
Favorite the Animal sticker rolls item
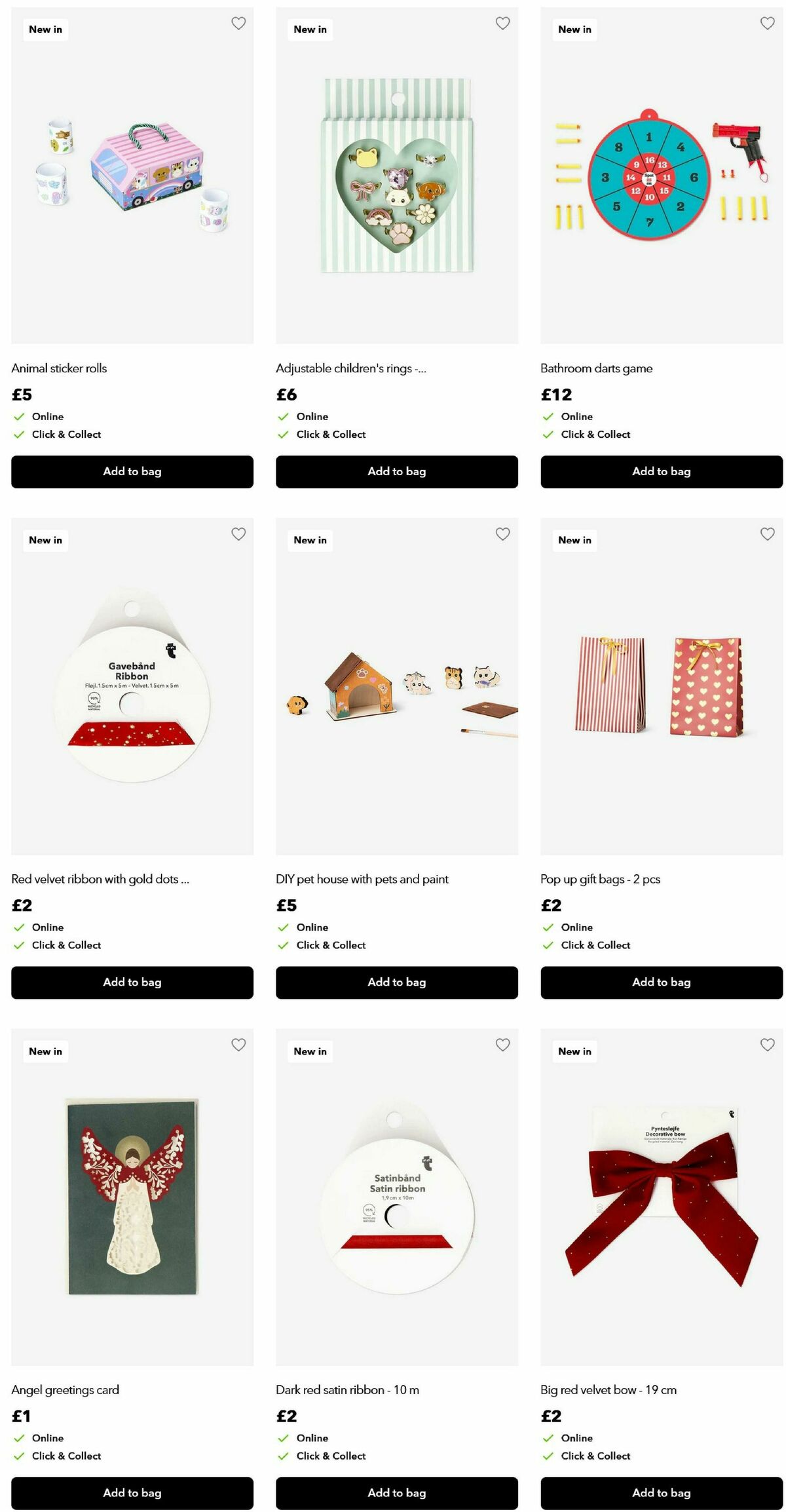point(238,24)
